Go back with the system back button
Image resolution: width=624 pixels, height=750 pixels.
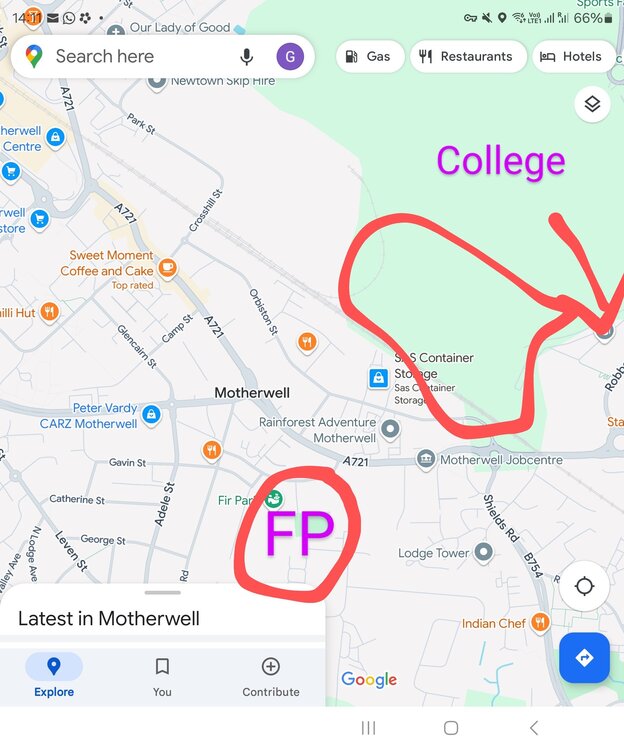tap(533, 728)
